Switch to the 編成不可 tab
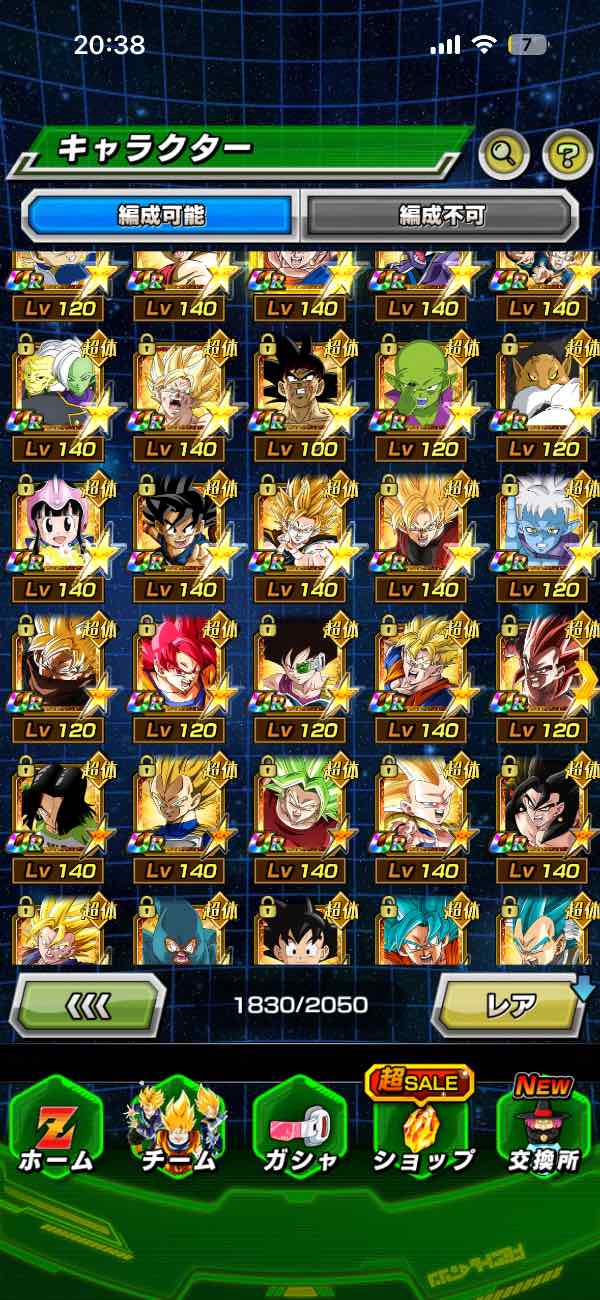The height and width of the screenshot is (1300, 600). tap(441, 215)
